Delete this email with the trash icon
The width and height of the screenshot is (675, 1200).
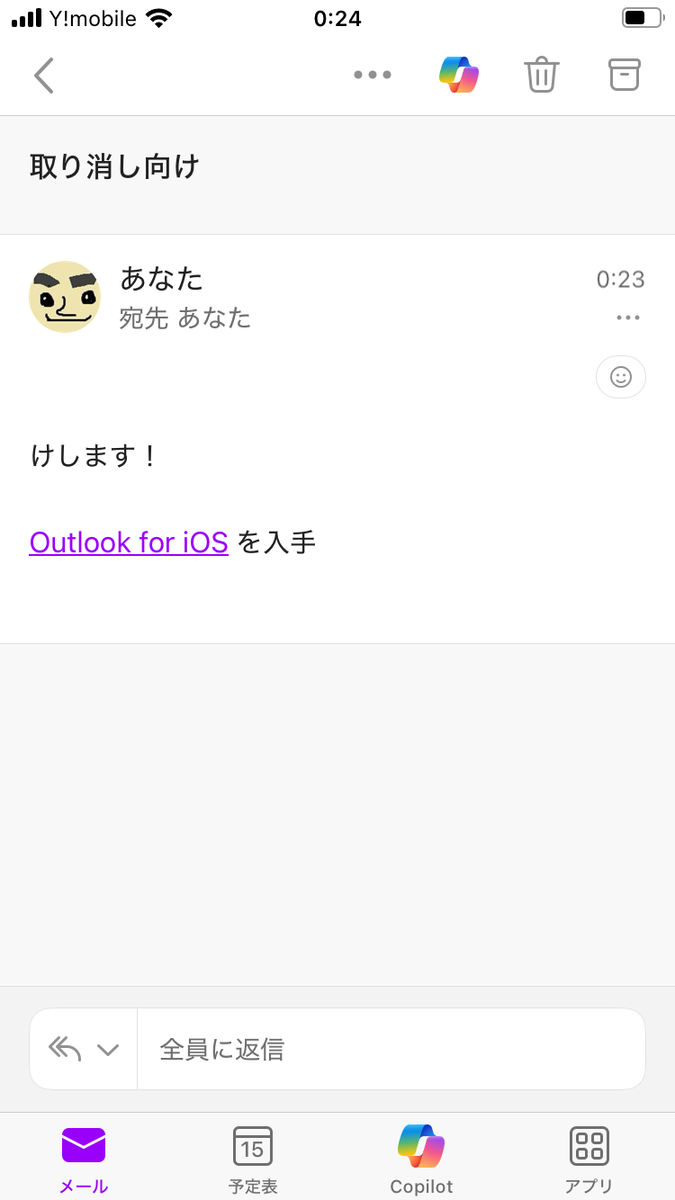tap(541, 75)
